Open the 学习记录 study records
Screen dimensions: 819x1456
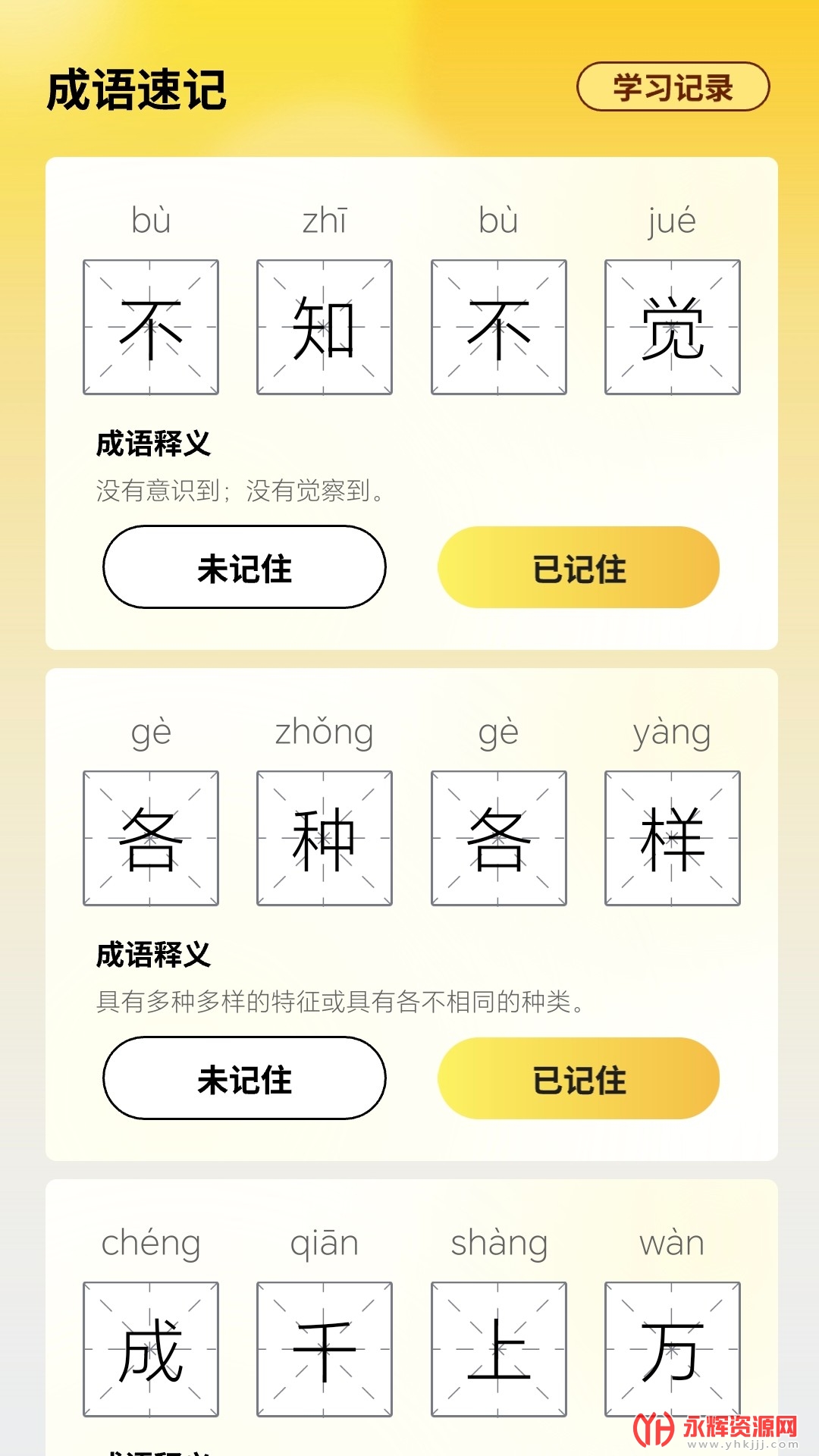coord(673,87)
